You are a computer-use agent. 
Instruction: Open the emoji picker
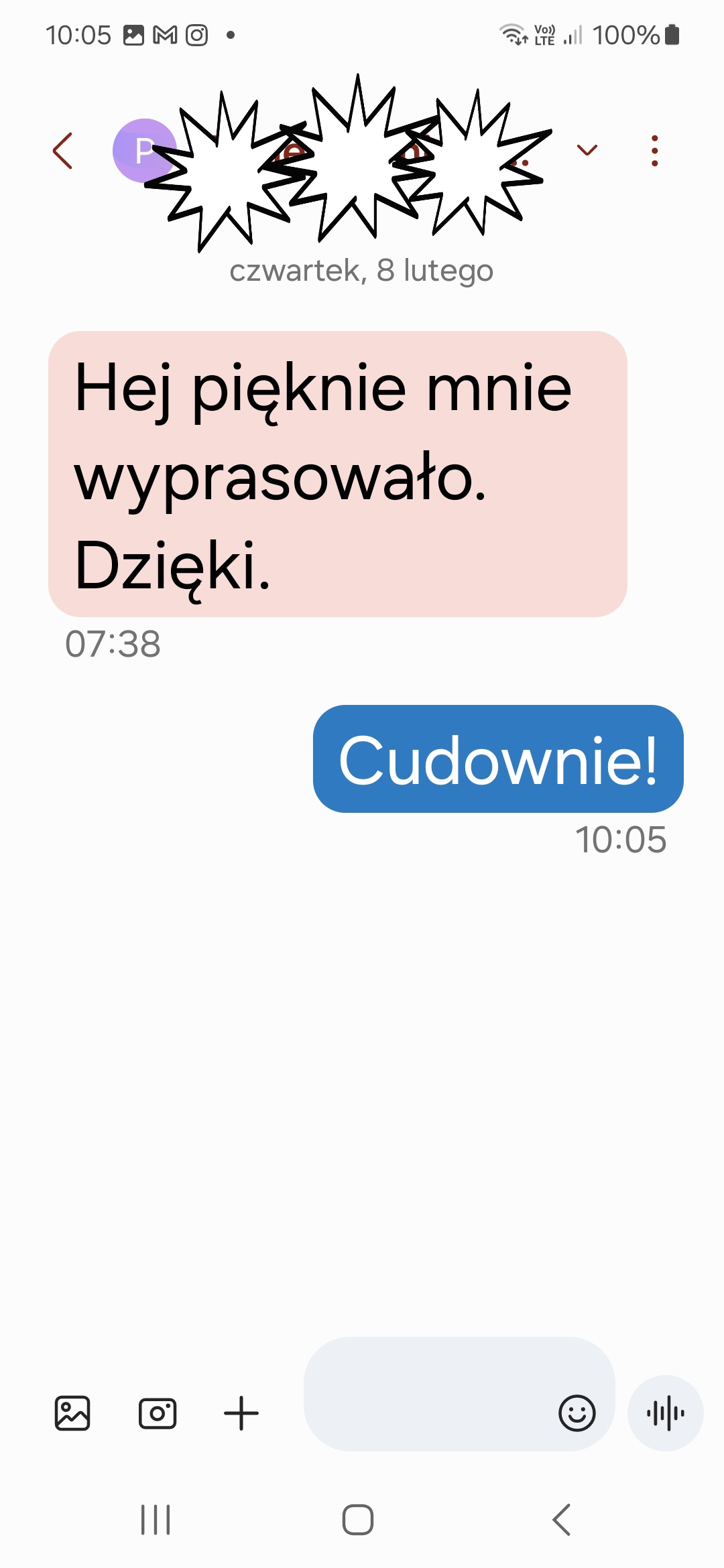(x=577, y=1414)
